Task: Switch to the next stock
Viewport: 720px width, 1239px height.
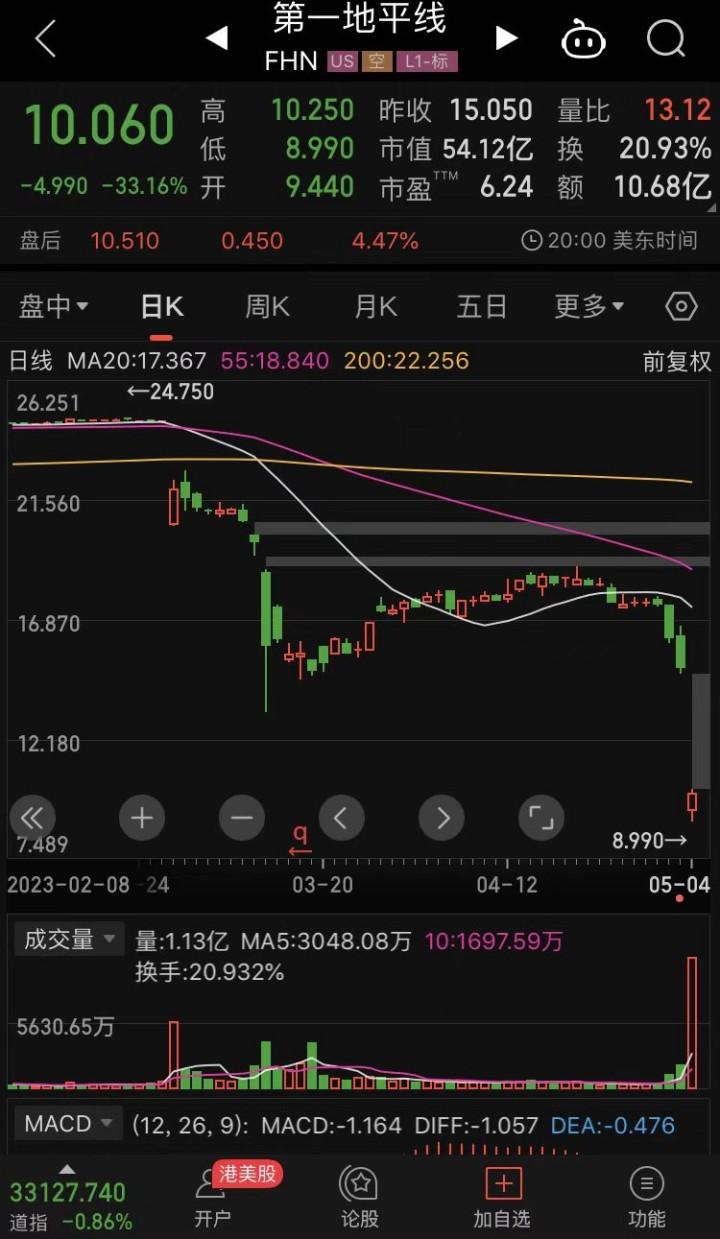Action: click(x=507, y=39)
